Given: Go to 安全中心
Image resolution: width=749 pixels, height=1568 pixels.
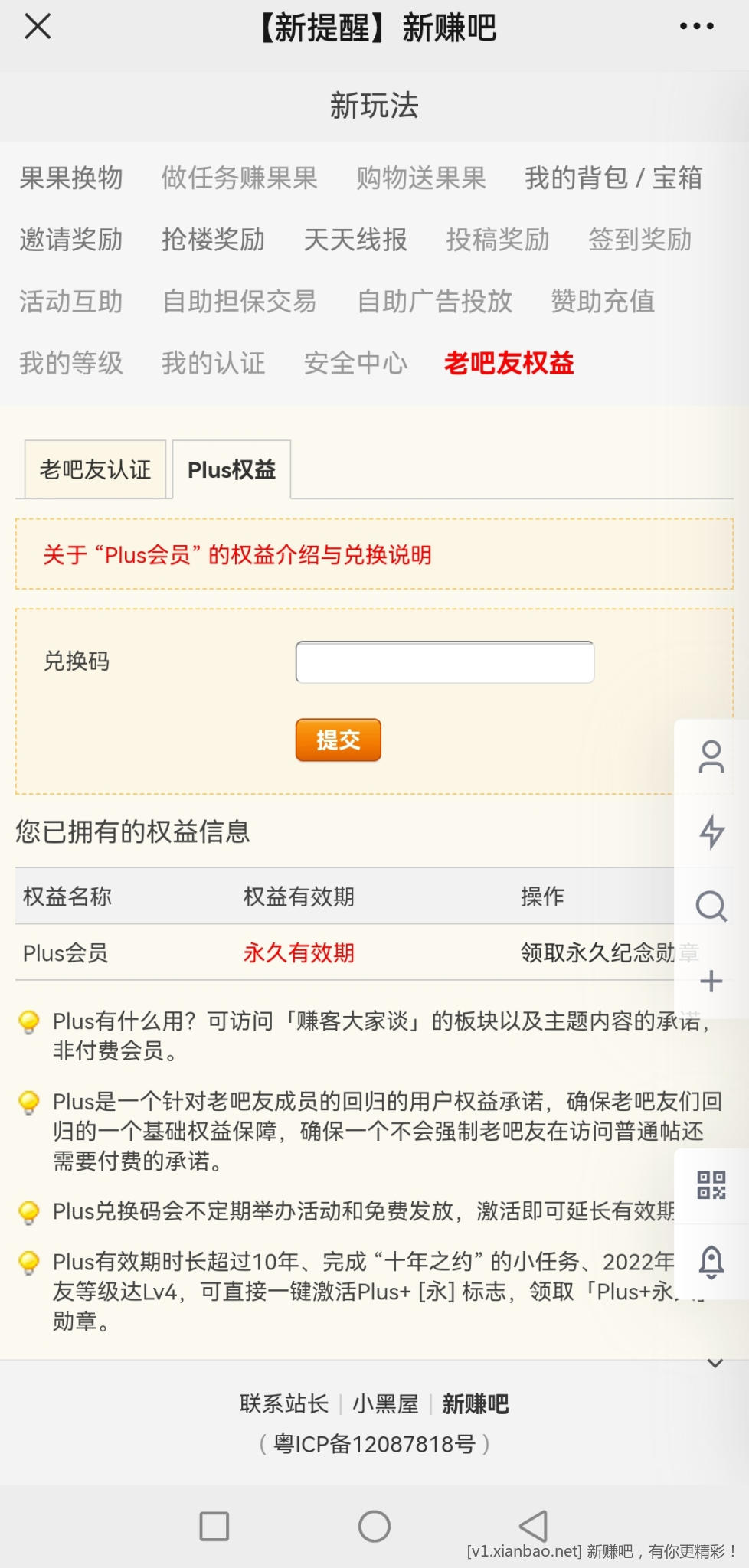Looking at the screenshot, I should 355,363.
